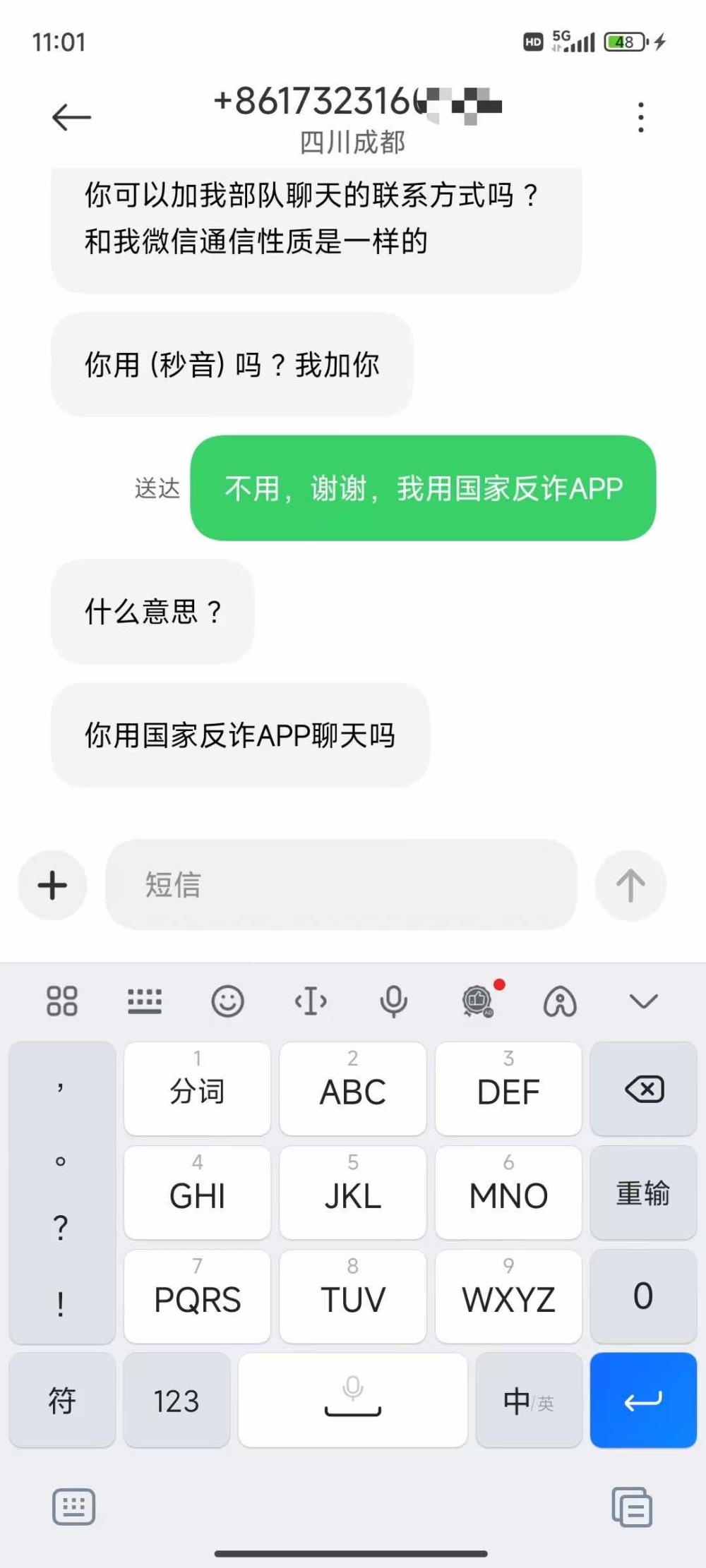Send the message with the arrow button
706x1568 pixels.
[630, 885]
